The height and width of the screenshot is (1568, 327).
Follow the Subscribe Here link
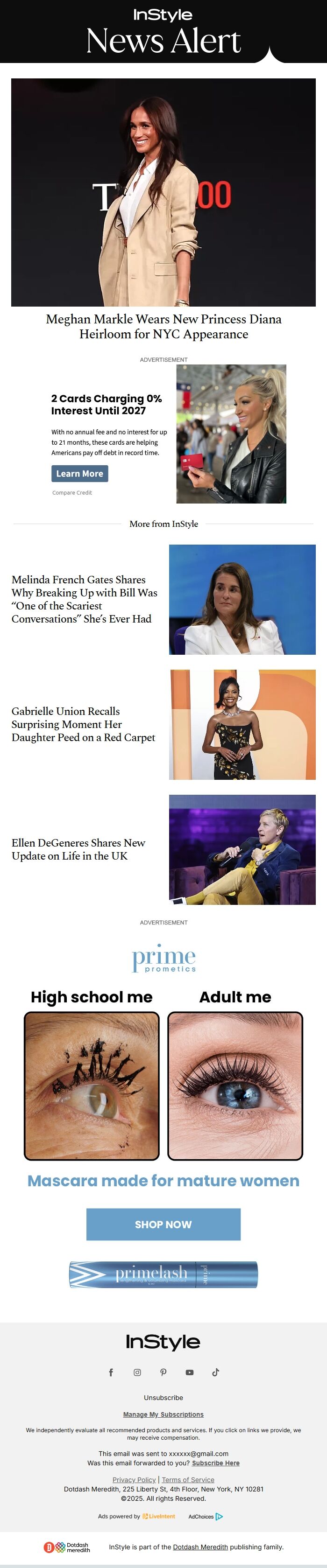pos(215,1463)
